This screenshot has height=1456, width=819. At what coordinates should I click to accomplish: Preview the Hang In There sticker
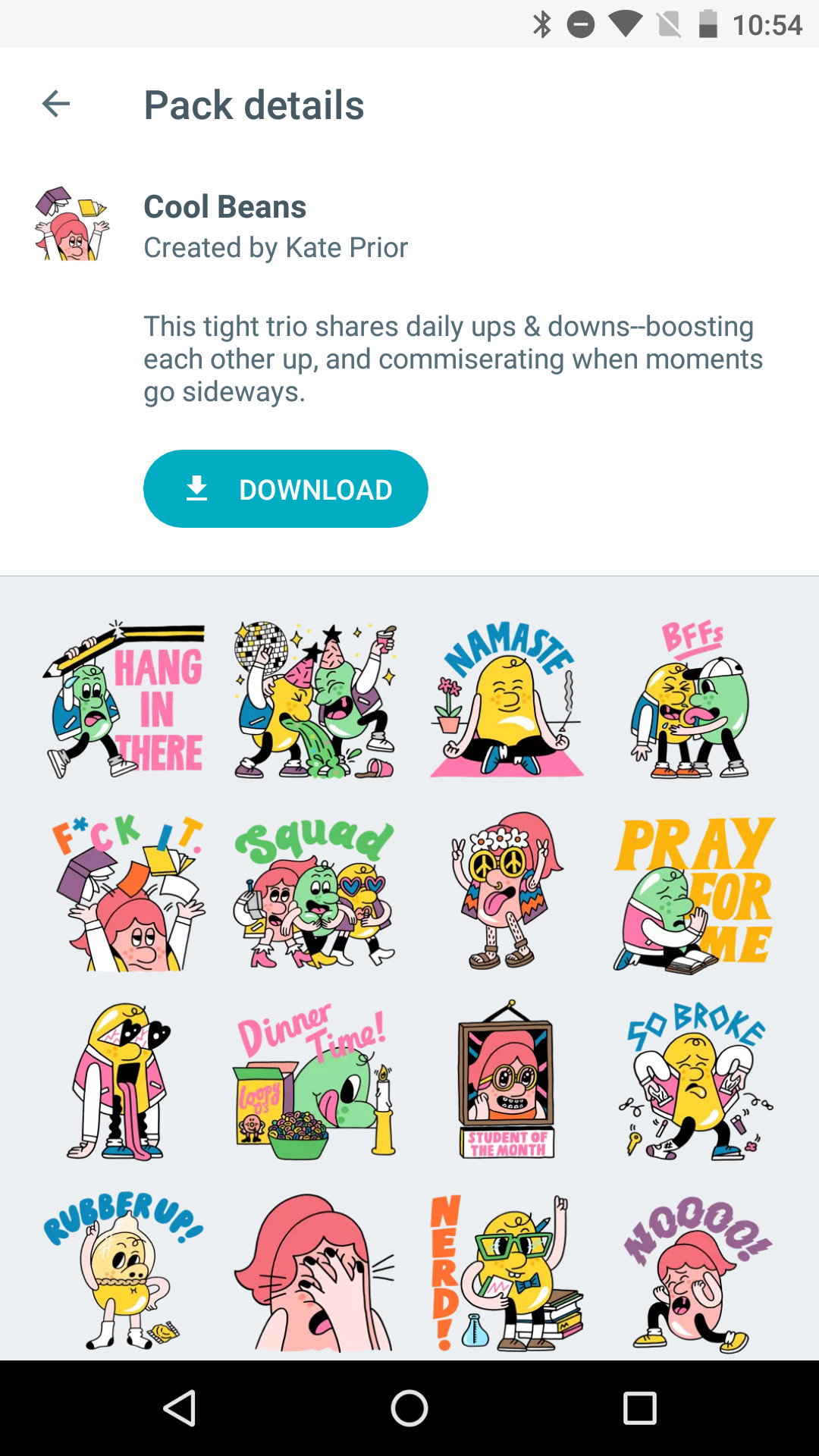point(125,701)
